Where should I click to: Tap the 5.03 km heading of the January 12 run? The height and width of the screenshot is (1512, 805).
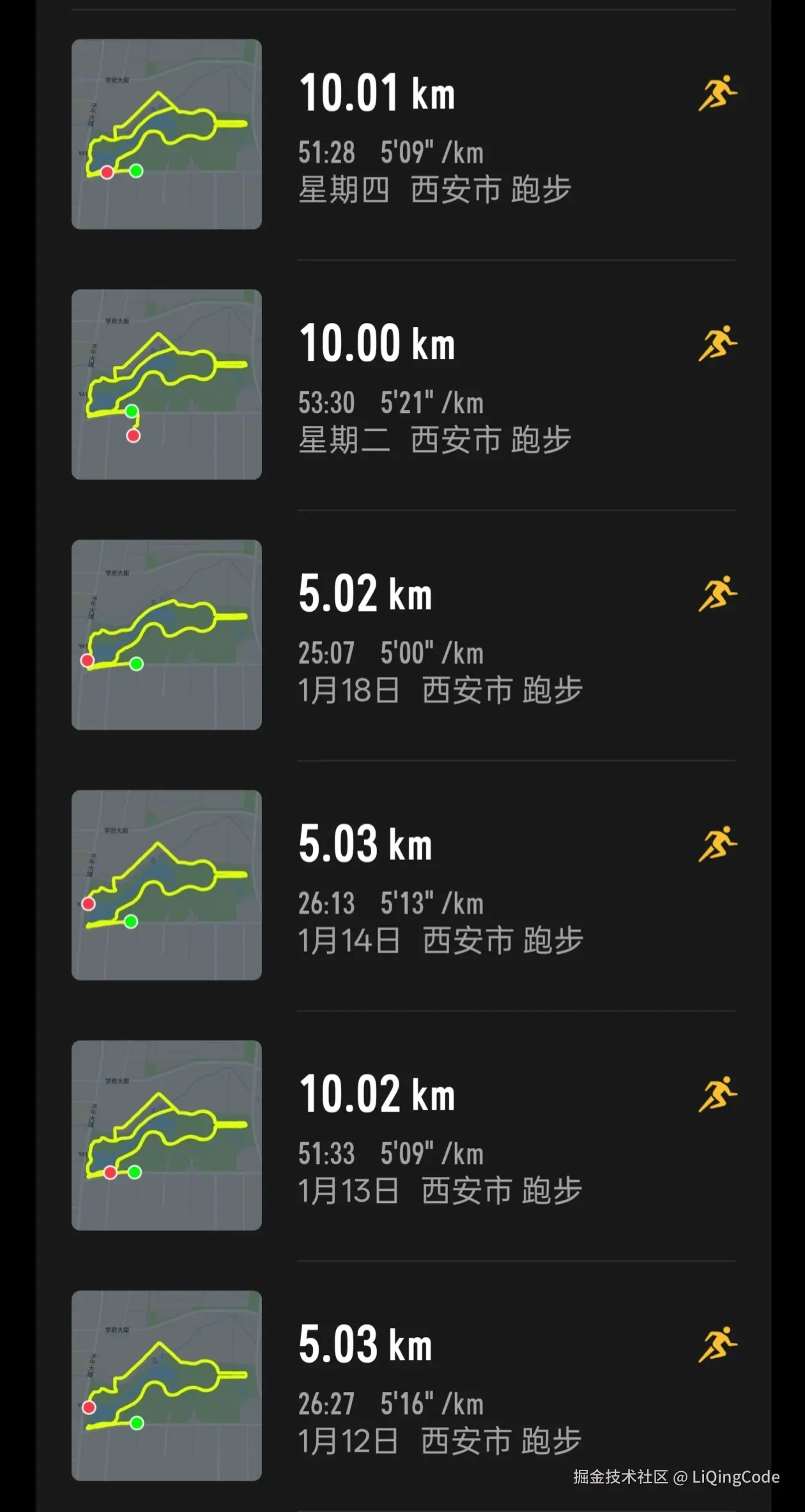365,1343
